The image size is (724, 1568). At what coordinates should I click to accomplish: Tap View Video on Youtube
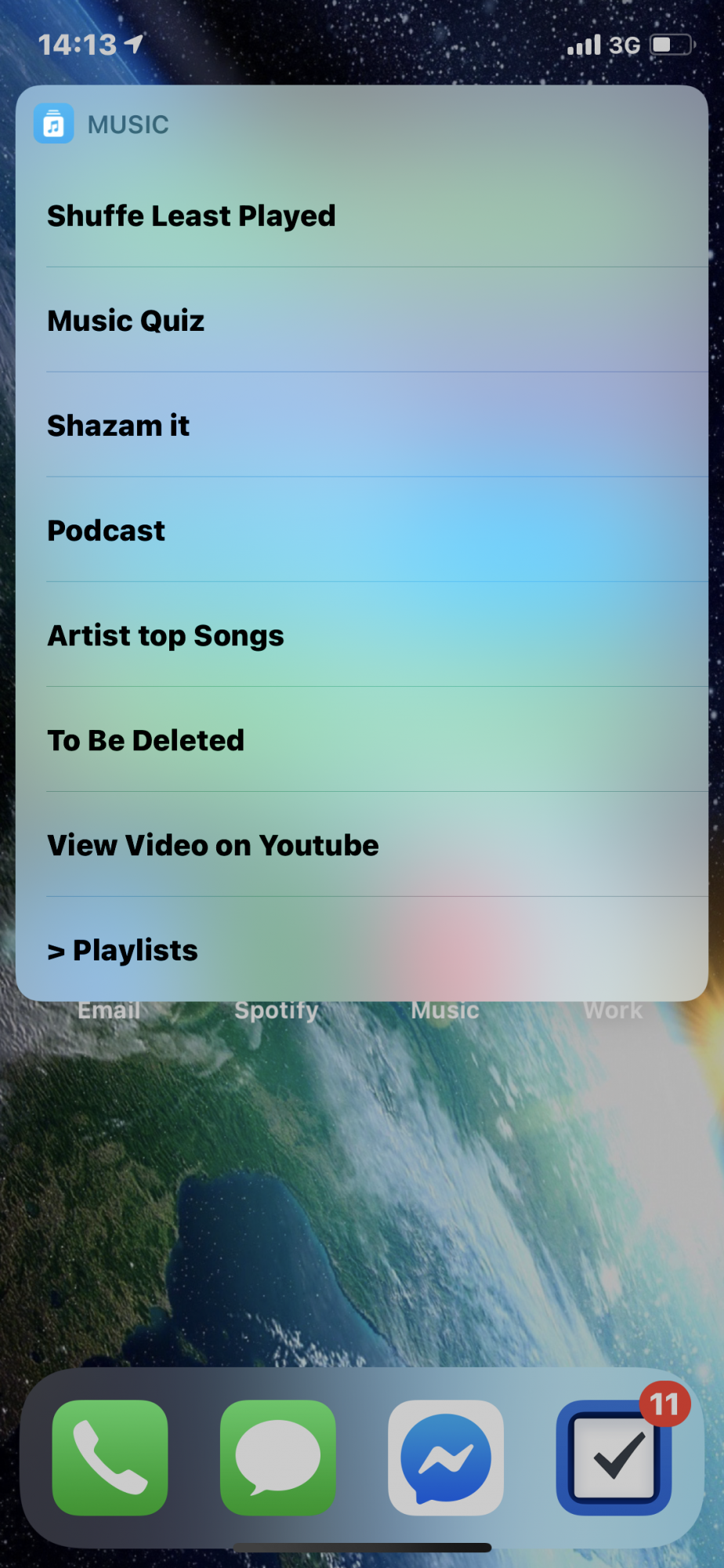pos(213,846)
